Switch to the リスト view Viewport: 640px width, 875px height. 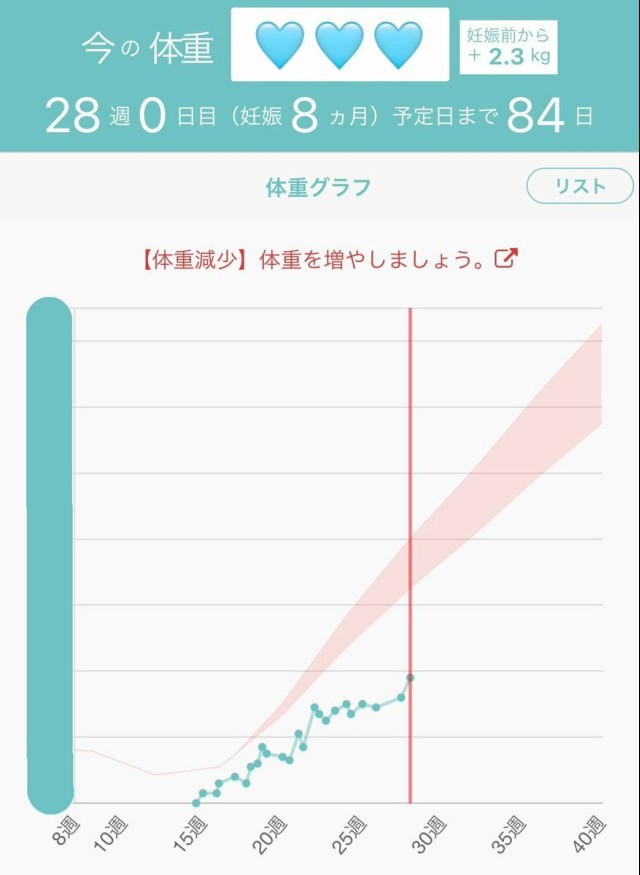pyautogui.click(x=580, y=186)
